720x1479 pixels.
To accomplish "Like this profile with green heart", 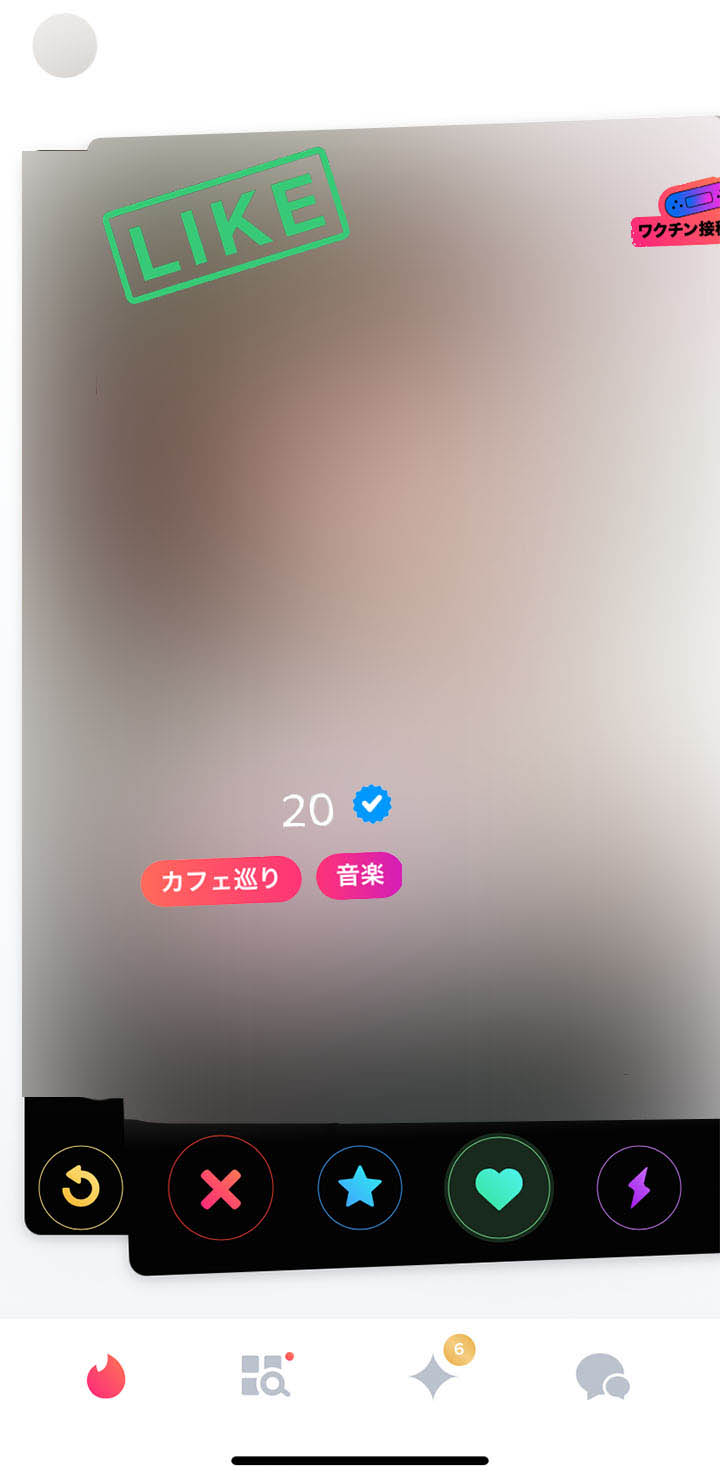I will pyautogui.click(x=498, y=1188).
